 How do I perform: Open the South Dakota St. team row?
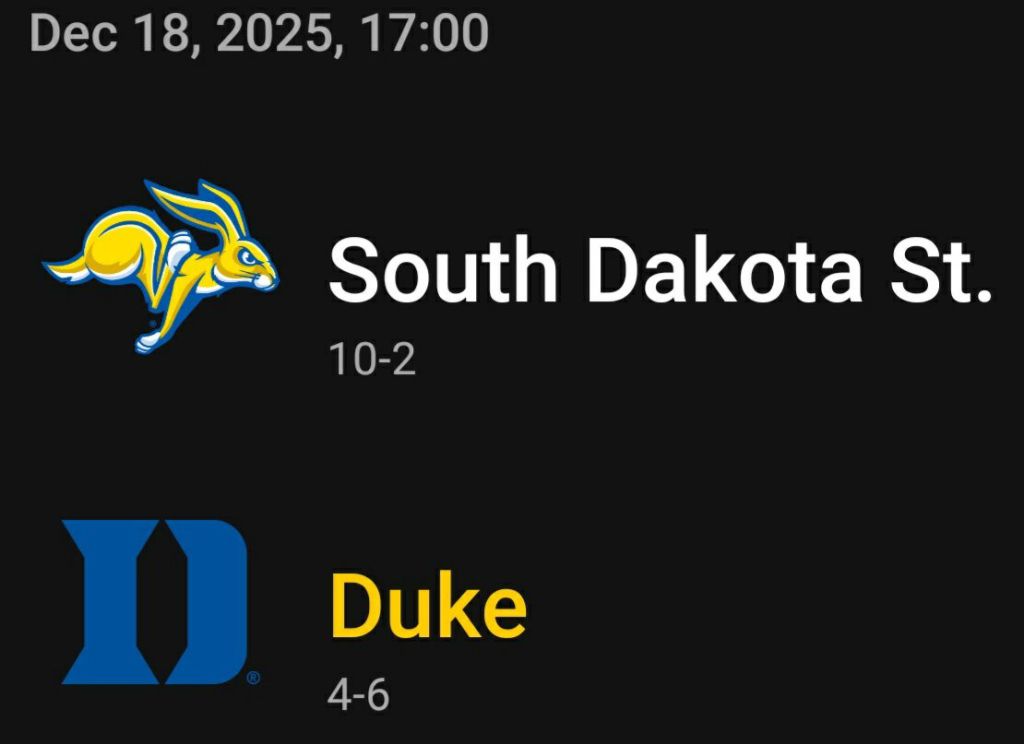coord(658,272)
